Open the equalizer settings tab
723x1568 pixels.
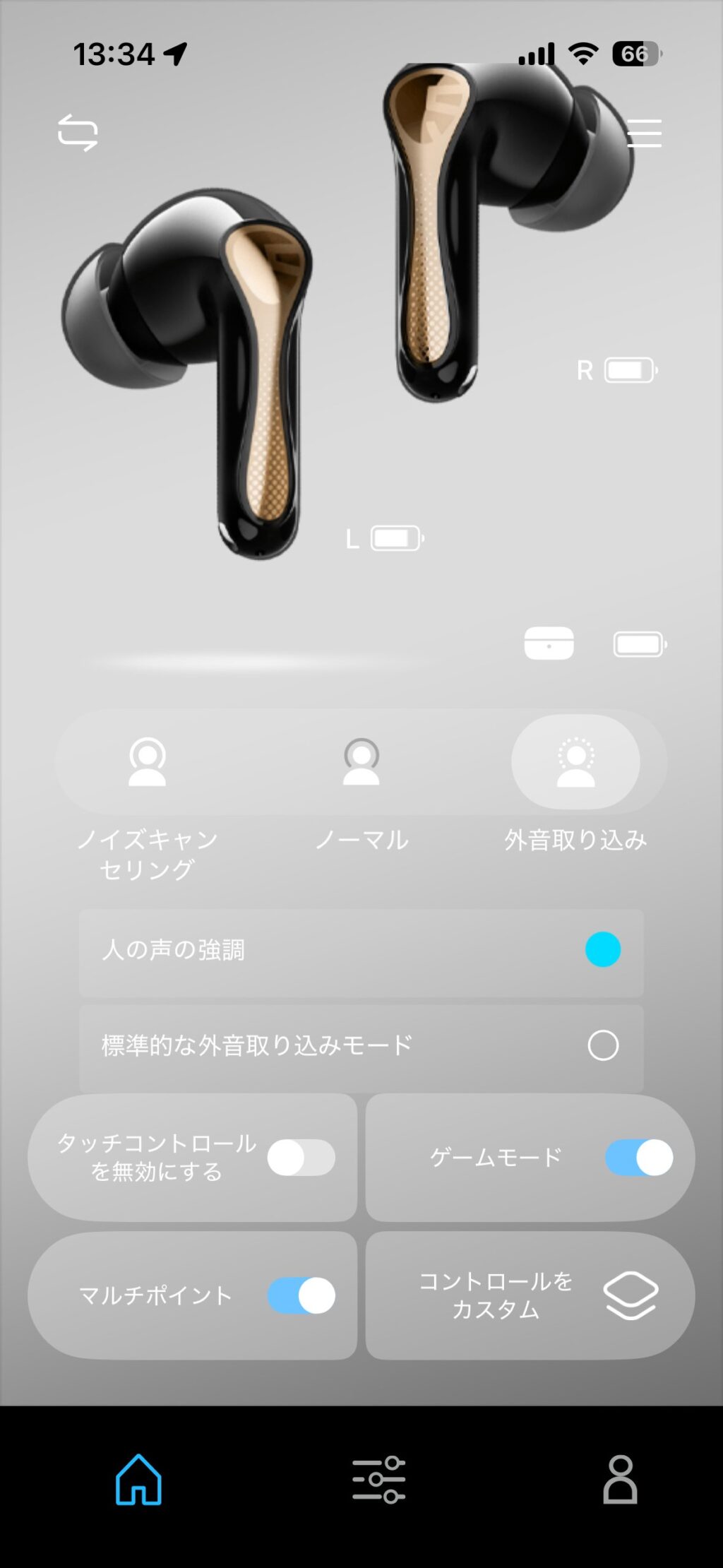coord(378,1479)
